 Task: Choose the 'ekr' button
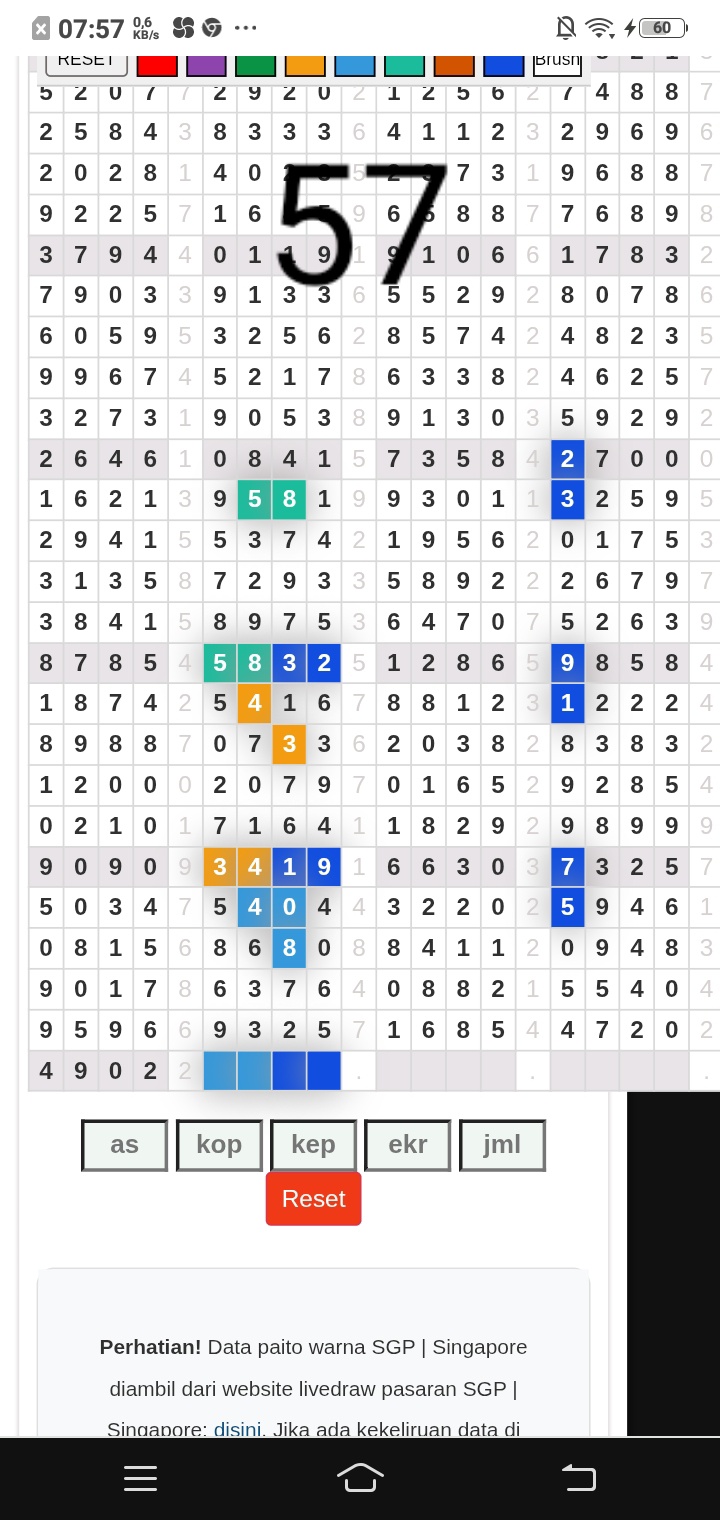point(408,1145)
